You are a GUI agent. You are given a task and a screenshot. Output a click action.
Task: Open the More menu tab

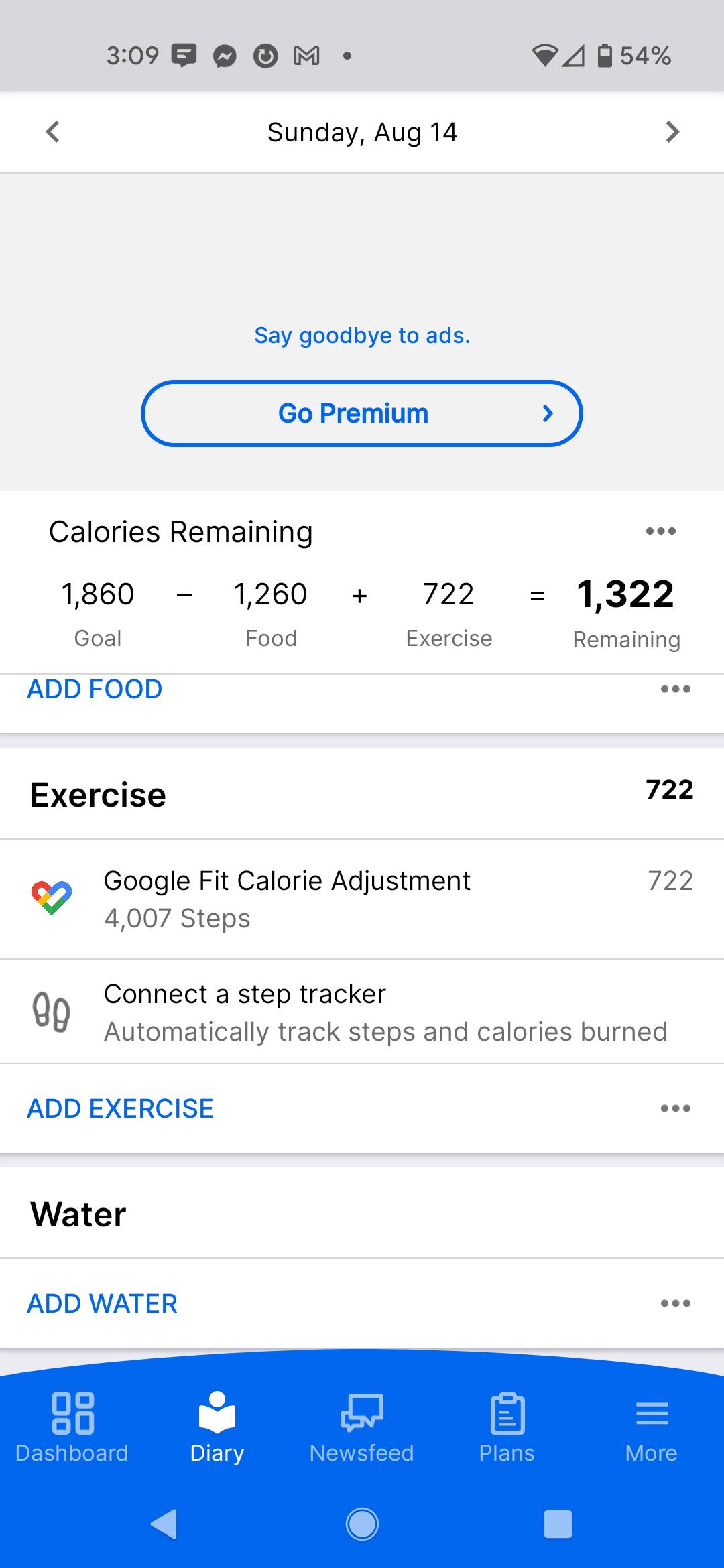click(652, 1427)
